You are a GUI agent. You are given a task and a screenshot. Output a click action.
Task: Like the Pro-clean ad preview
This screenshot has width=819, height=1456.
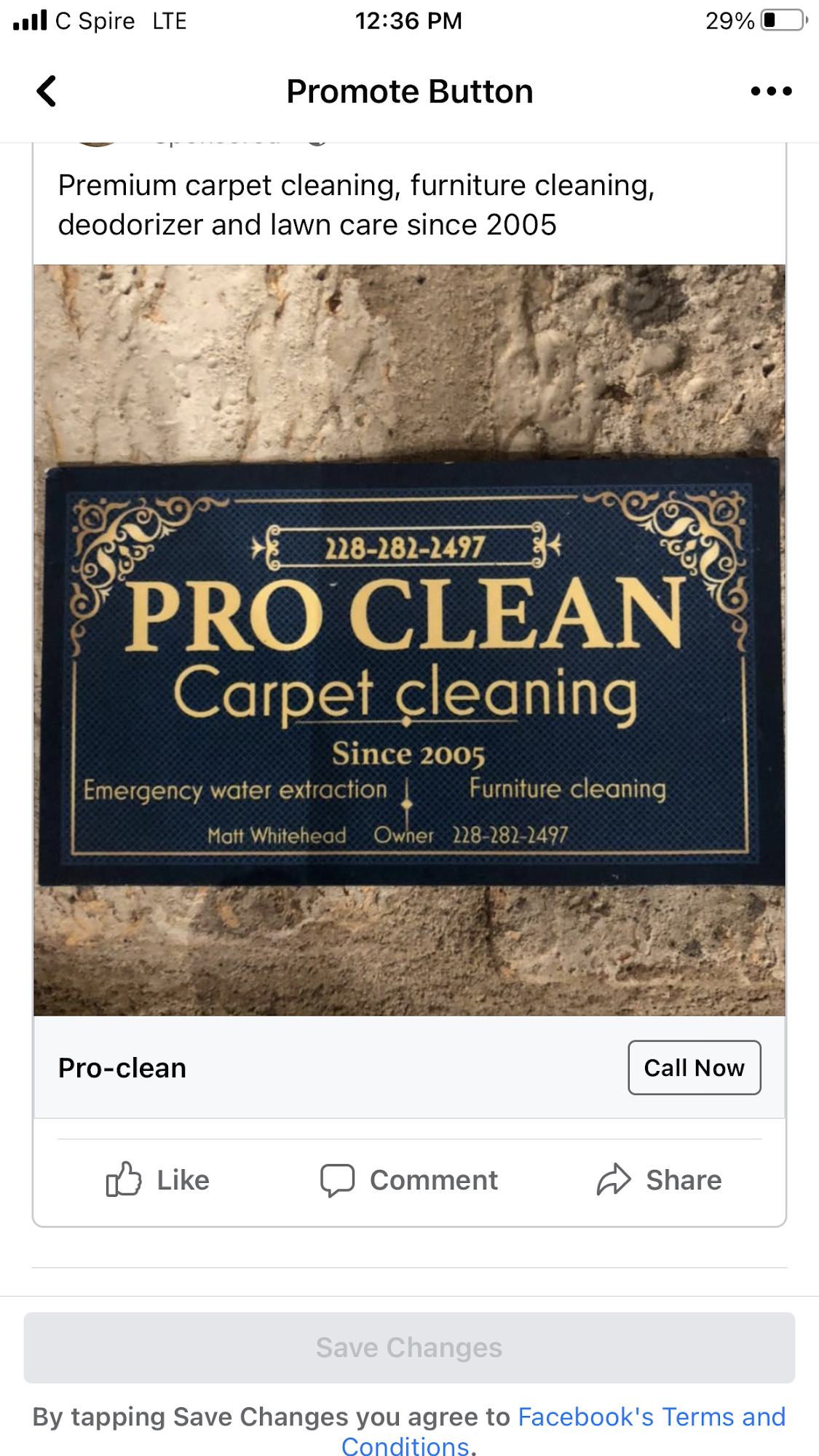(158, 1179)
